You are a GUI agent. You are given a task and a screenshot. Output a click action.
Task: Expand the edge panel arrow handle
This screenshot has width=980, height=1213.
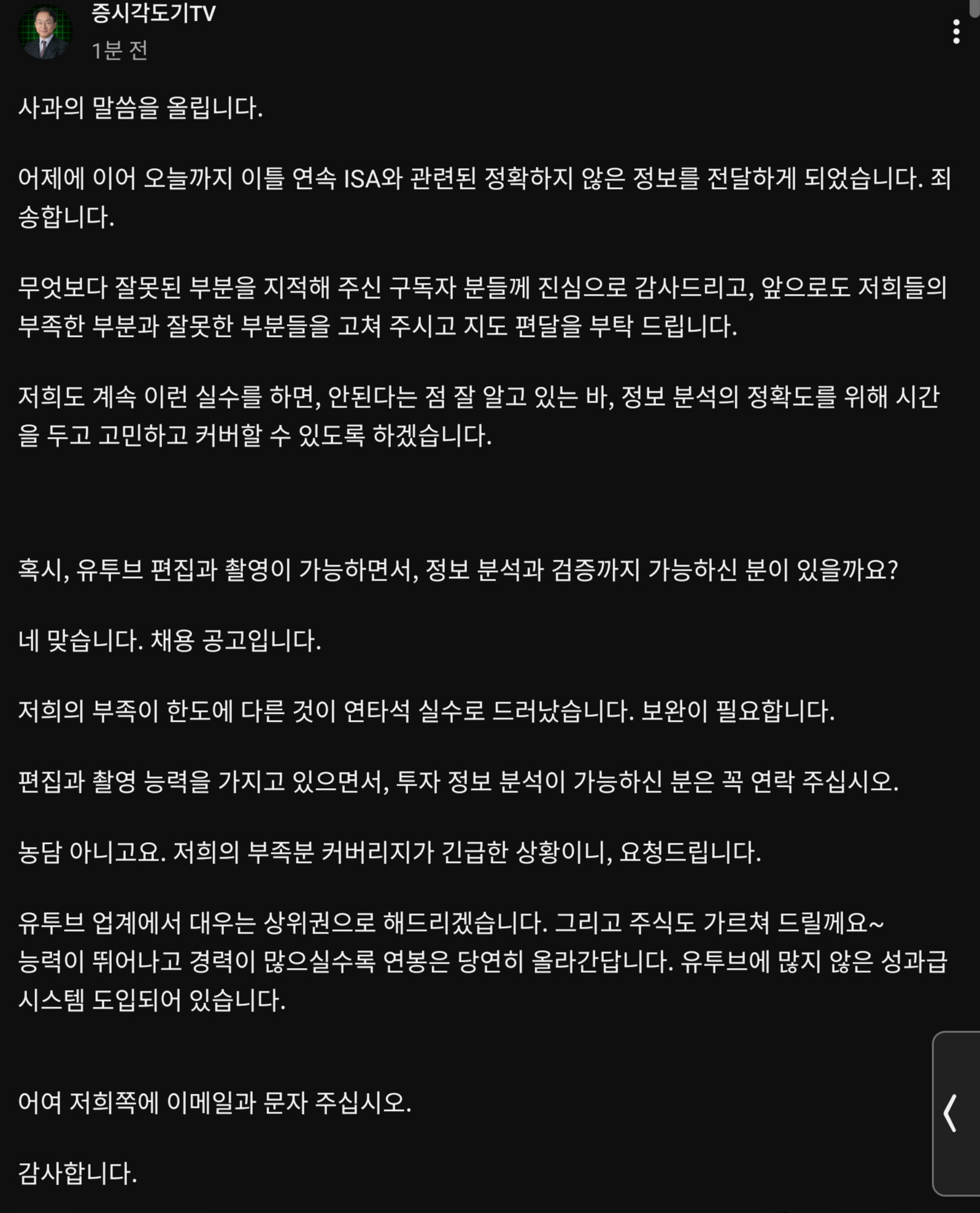tap(956, 1114)
